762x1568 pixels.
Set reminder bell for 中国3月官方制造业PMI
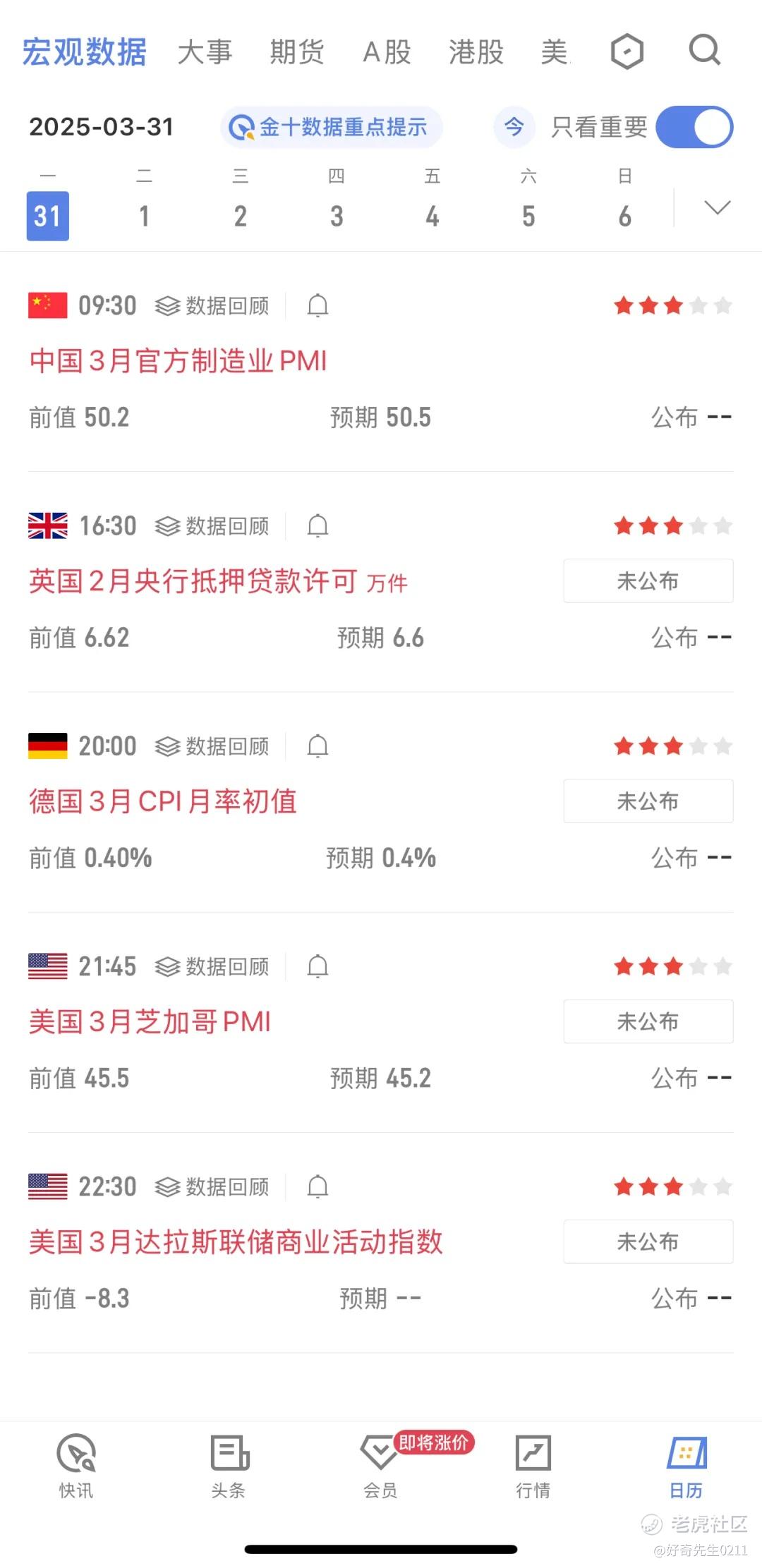coord(317,306)
